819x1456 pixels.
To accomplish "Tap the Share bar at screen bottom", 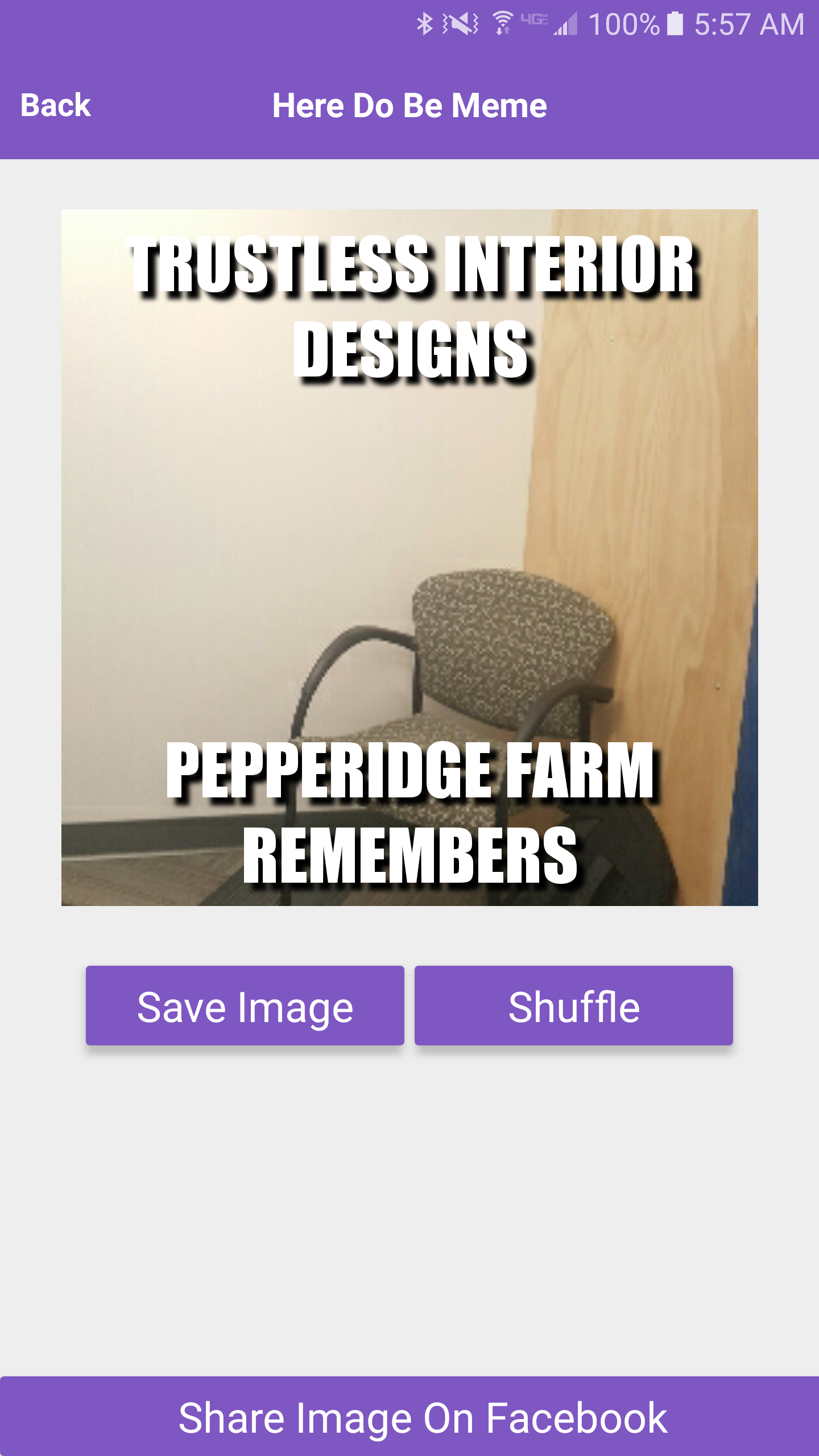I will click(409, 1416).
